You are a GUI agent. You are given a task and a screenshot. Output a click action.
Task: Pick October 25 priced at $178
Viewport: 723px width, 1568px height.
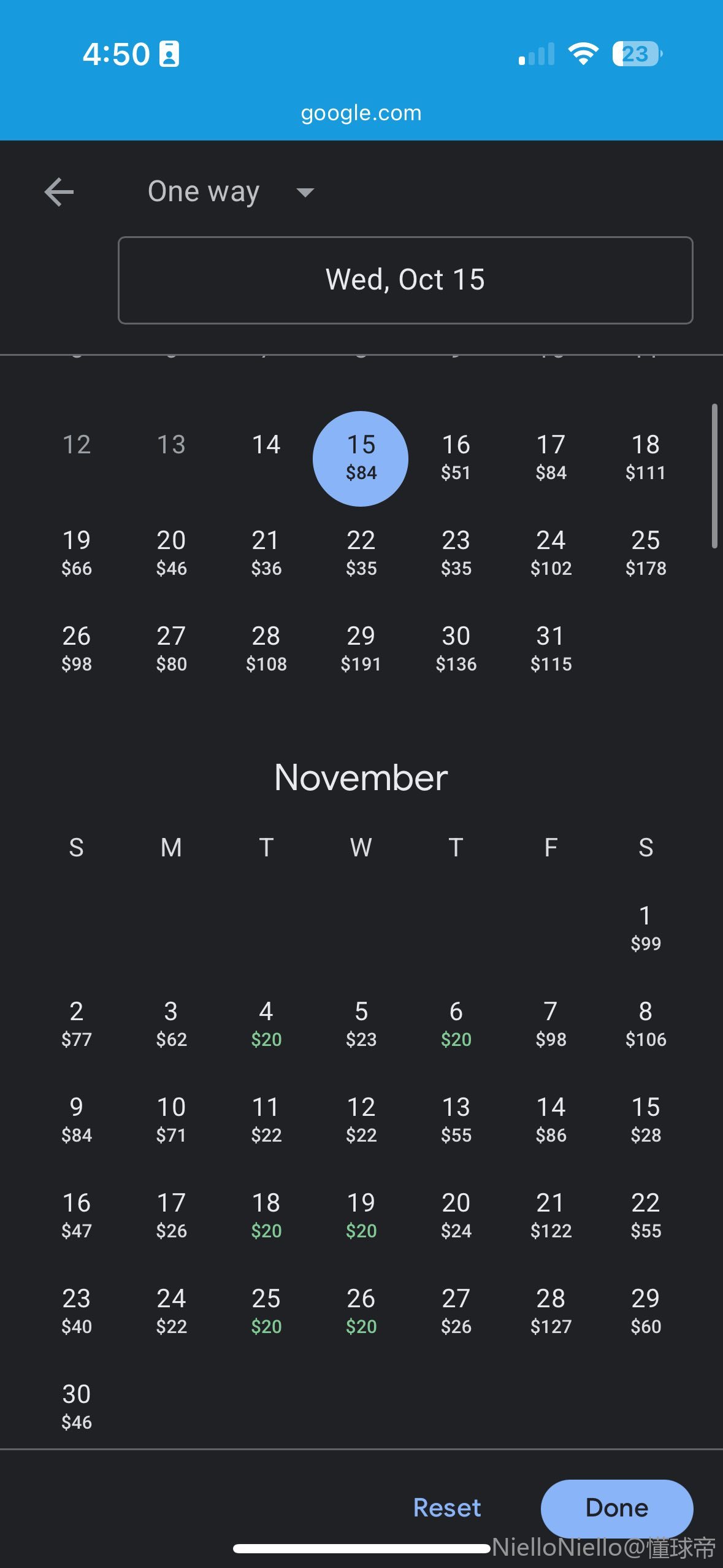tap(645, 553)
